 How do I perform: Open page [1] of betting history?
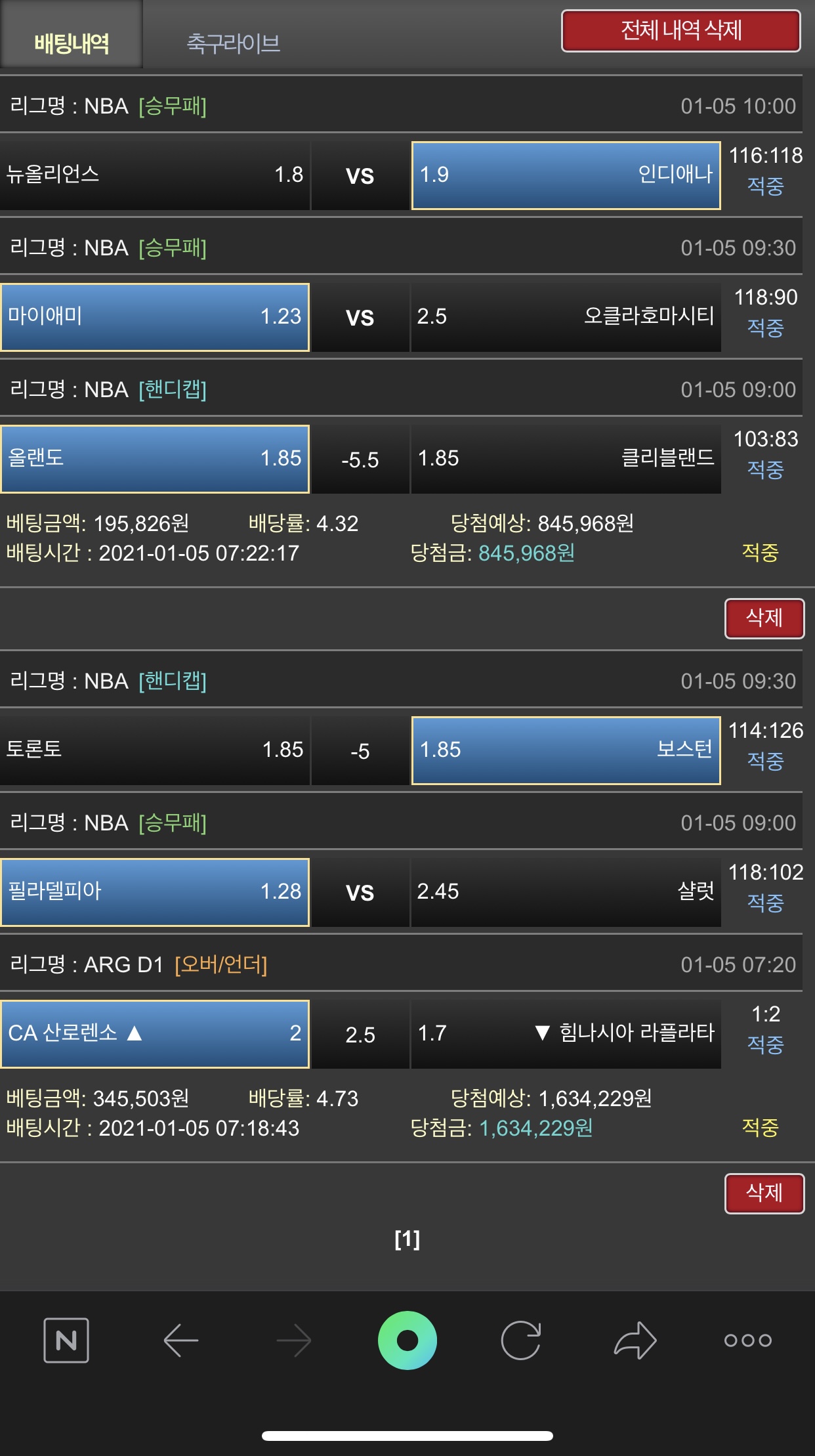pos(407,1239)
